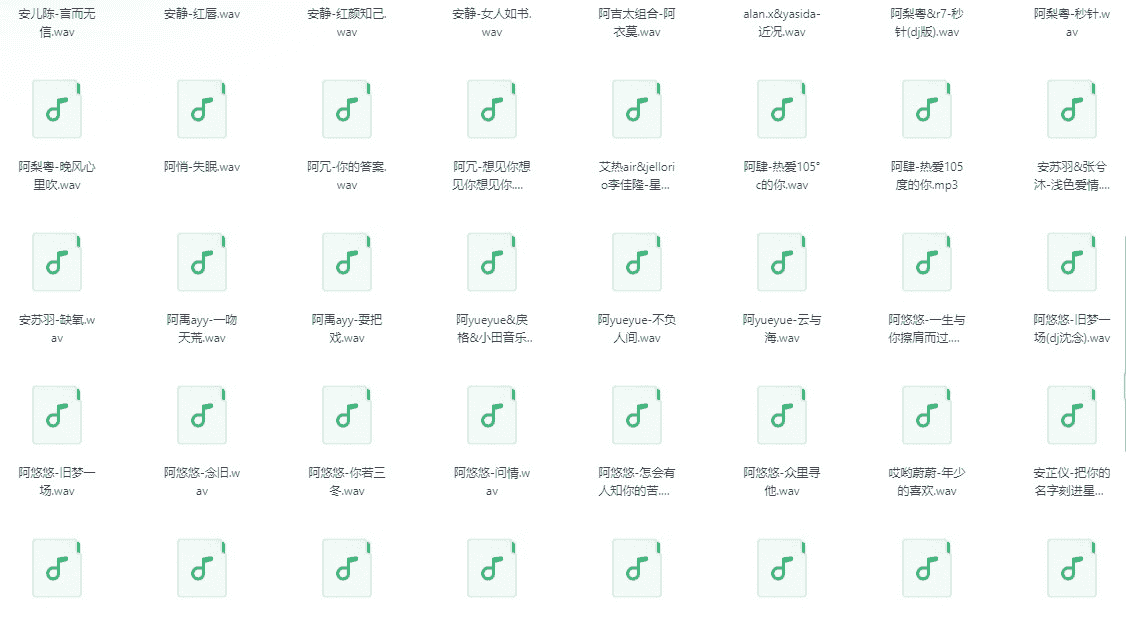Open the mp3 file 阿肆-热爱105度的你
Viewport: 1126px width, 618px height.
click(x=927, y=110)
